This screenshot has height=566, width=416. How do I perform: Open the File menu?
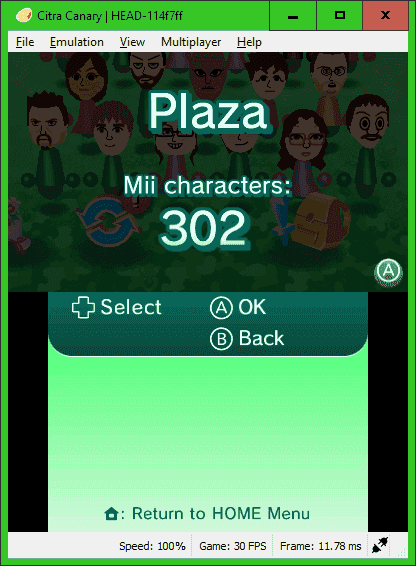[x=25, y=42]
